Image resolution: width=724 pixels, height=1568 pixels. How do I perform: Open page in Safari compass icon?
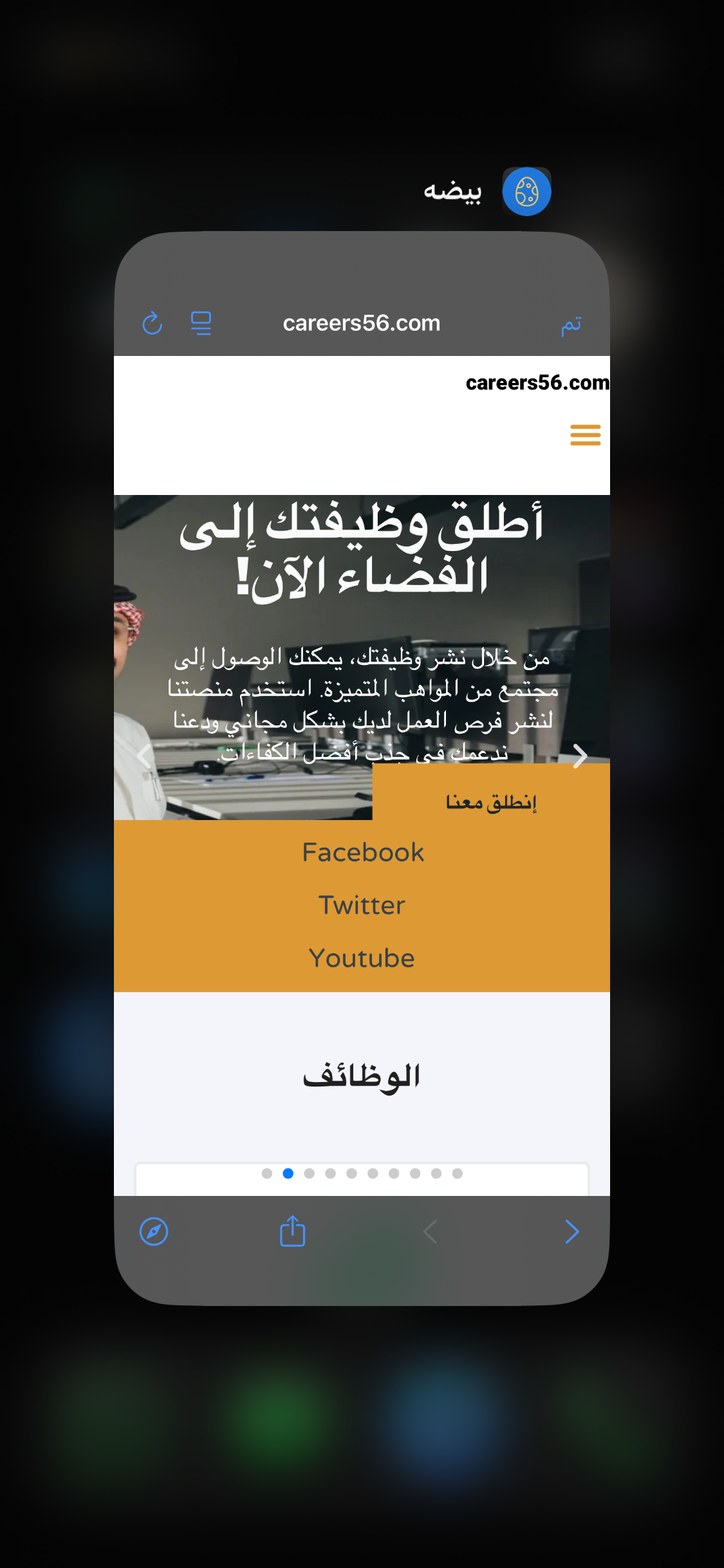154,1232
